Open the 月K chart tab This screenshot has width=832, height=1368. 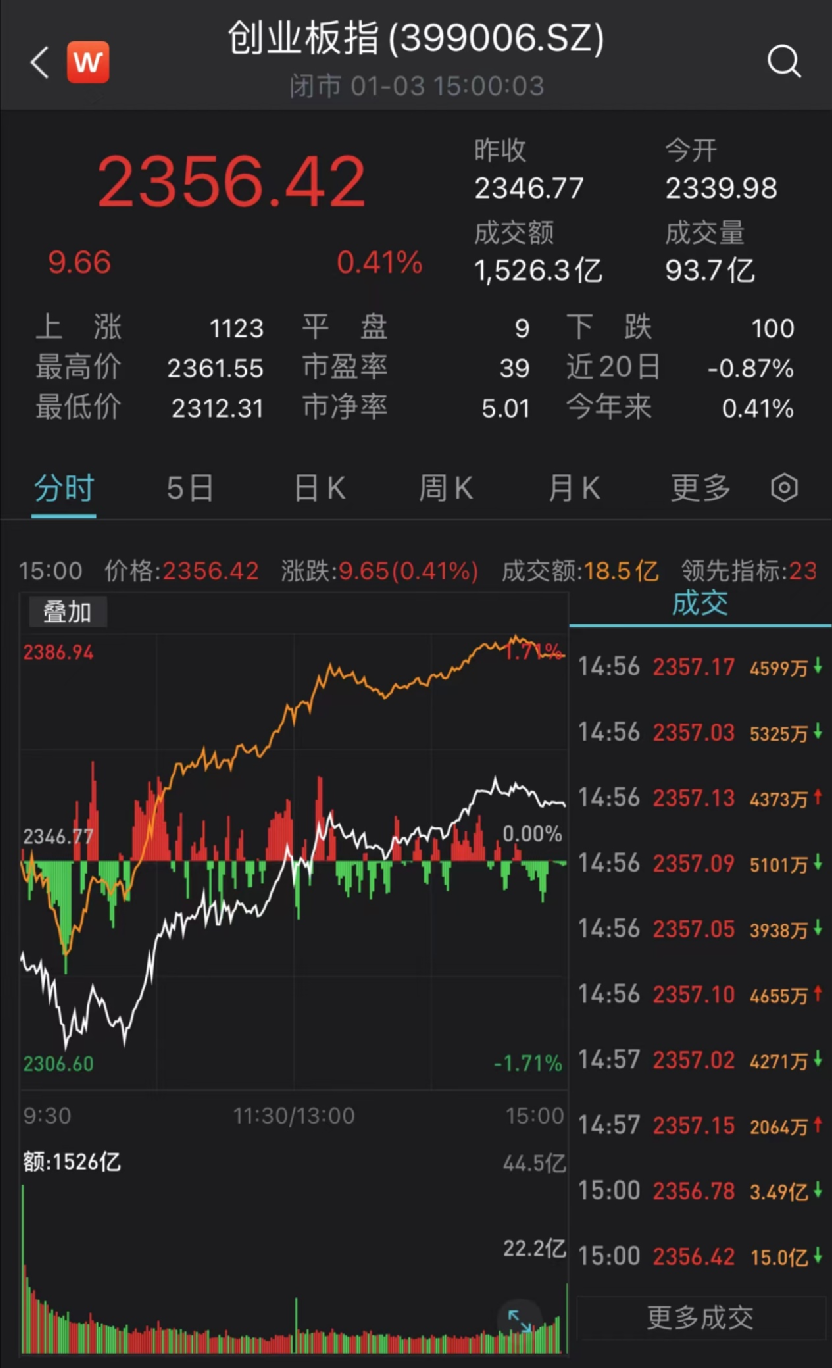[574, 489]
